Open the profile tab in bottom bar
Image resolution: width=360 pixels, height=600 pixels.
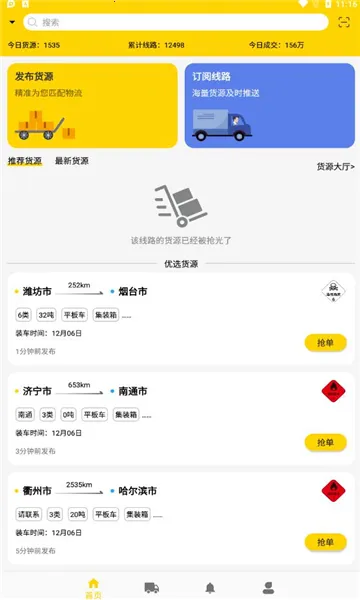tap(269, 587)
